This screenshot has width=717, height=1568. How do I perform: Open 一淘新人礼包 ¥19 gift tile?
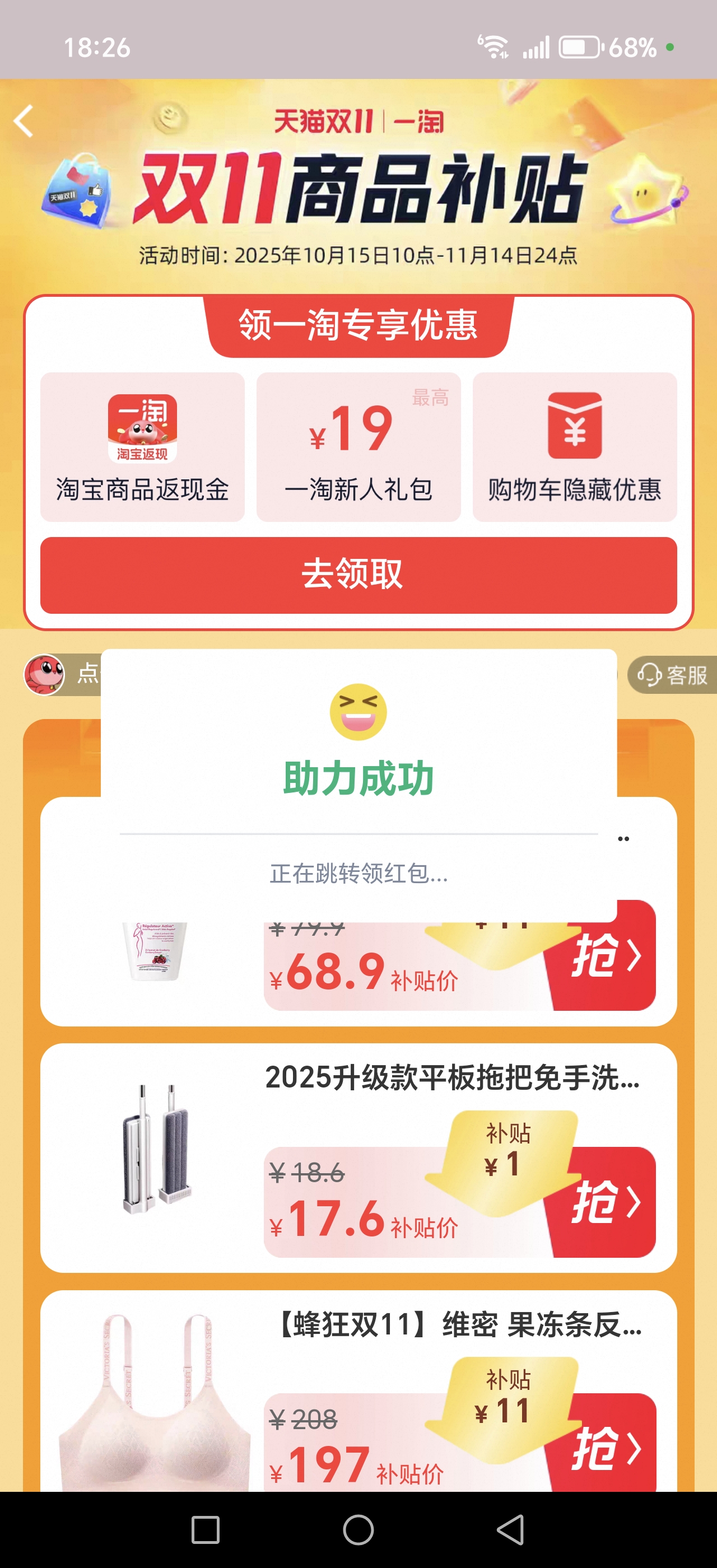(x=358, y=447)
